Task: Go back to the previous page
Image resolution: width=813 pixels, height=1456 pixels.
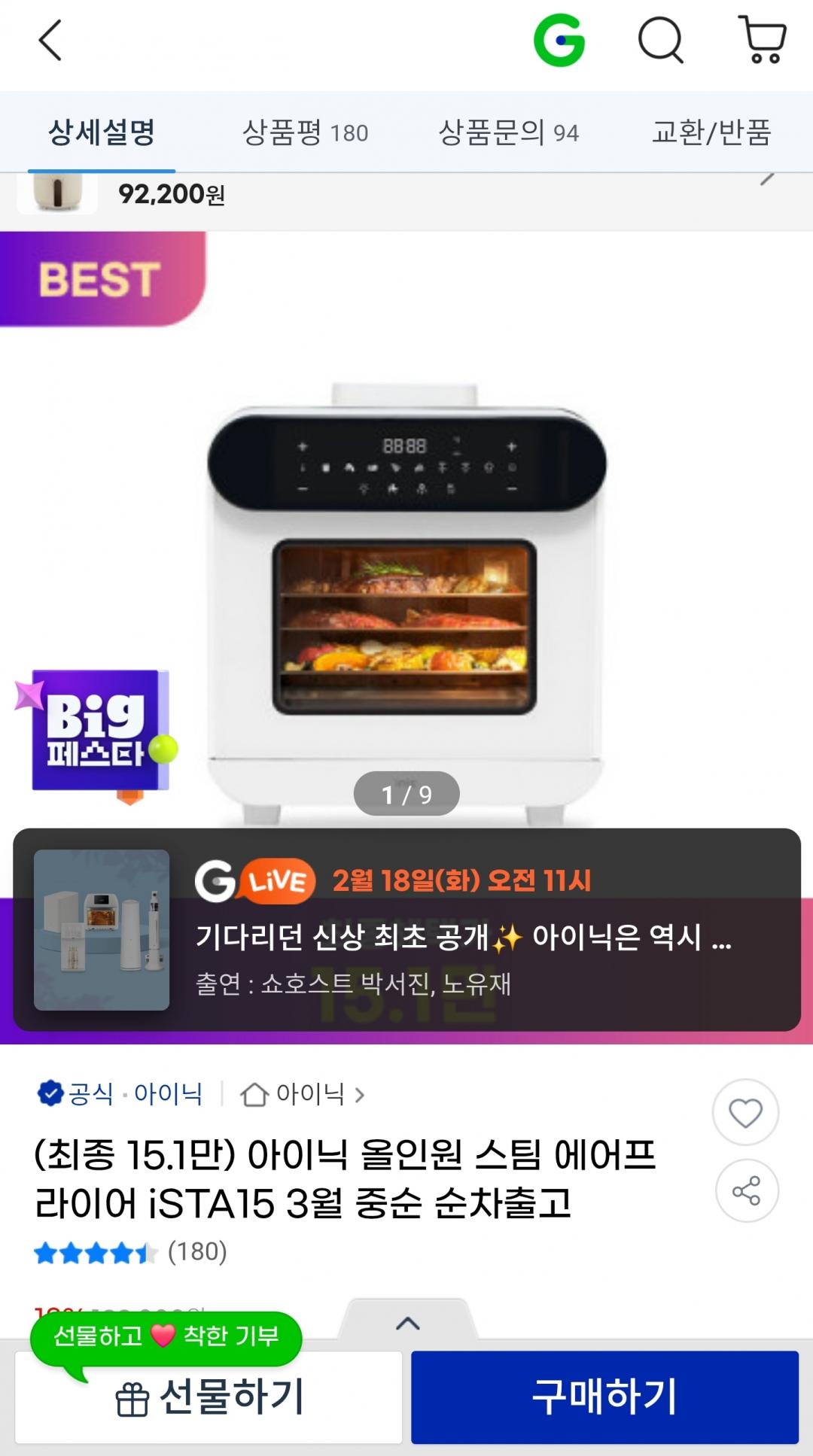Action: (x=50, y=41)
